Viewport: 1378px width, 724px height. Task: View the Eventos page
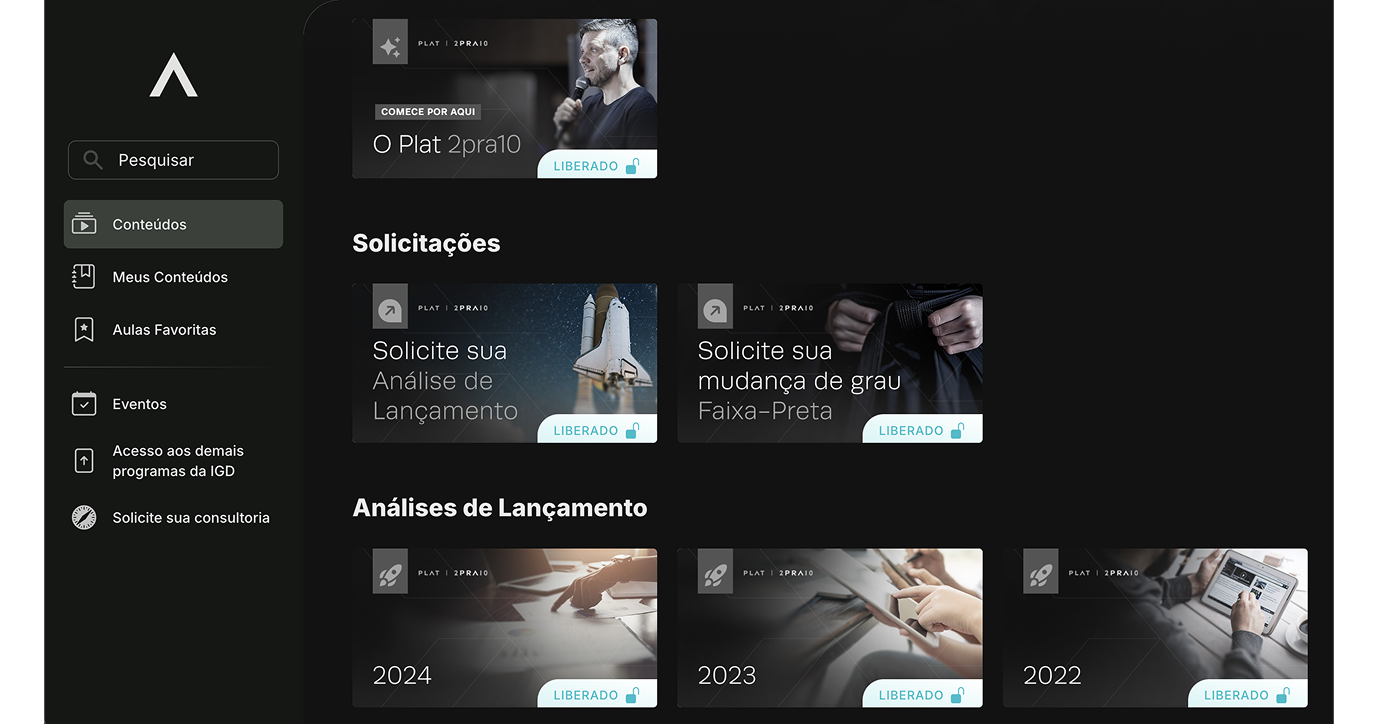tap(139, 404)
